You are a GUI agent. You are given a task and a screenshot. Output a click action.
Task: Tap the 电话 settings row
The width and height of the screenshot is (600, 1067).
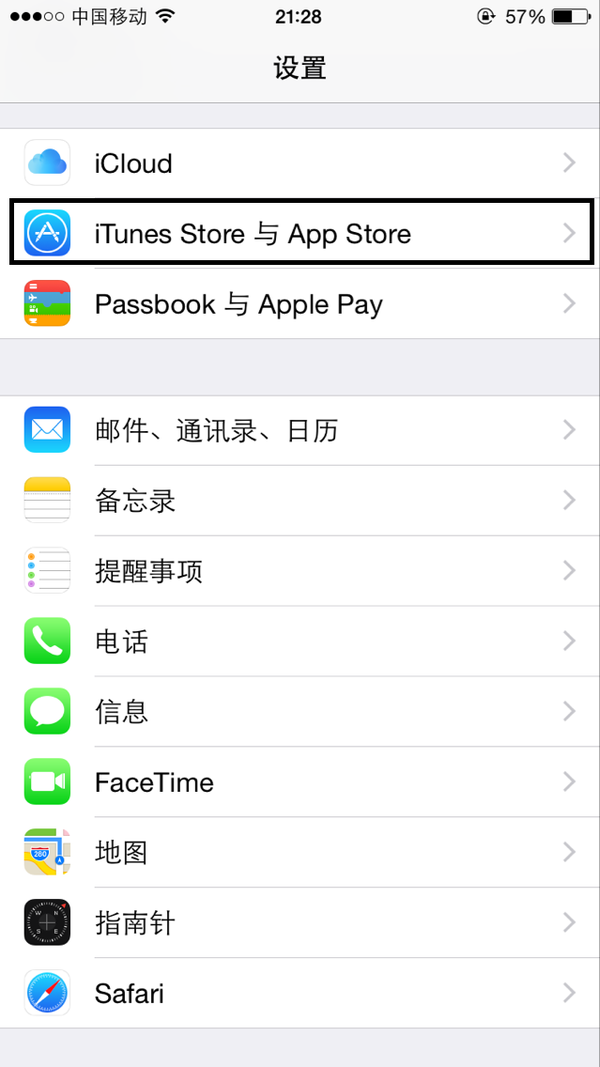pos(300,641)
